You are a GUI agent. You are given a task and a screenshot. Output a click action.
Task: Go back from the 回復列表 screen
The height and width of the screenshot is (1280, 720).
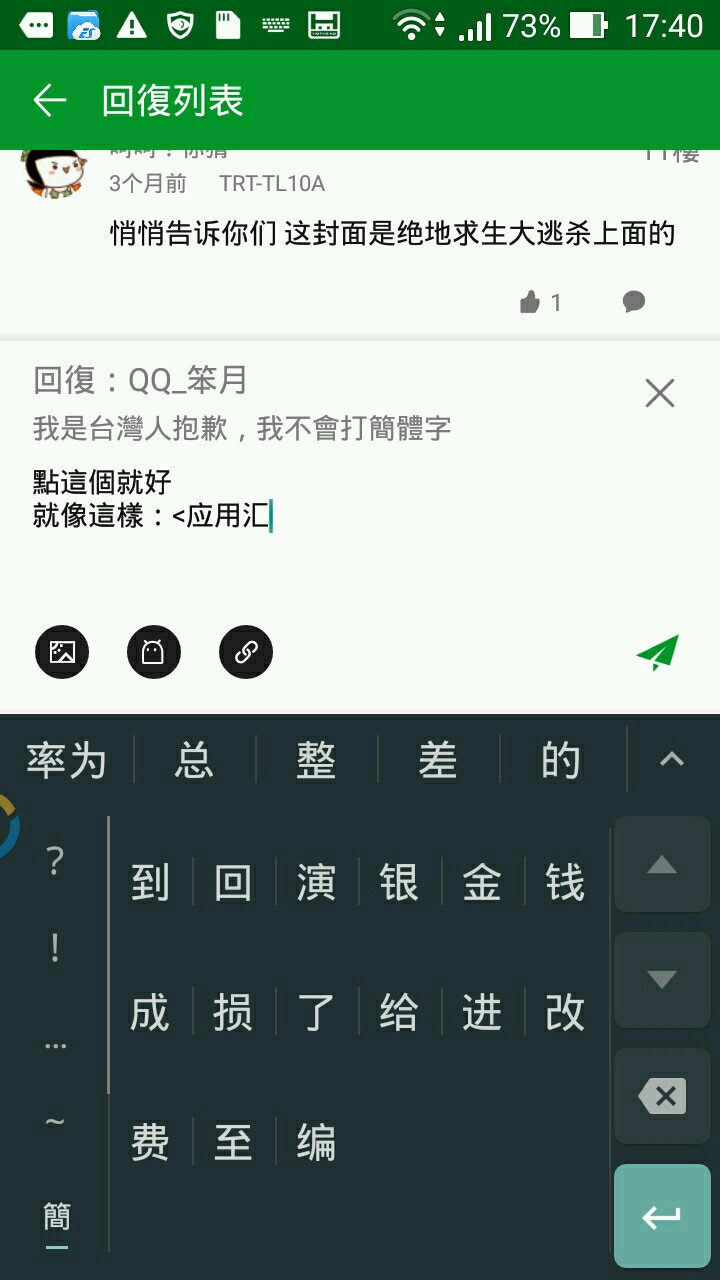[x=49, y=100]
